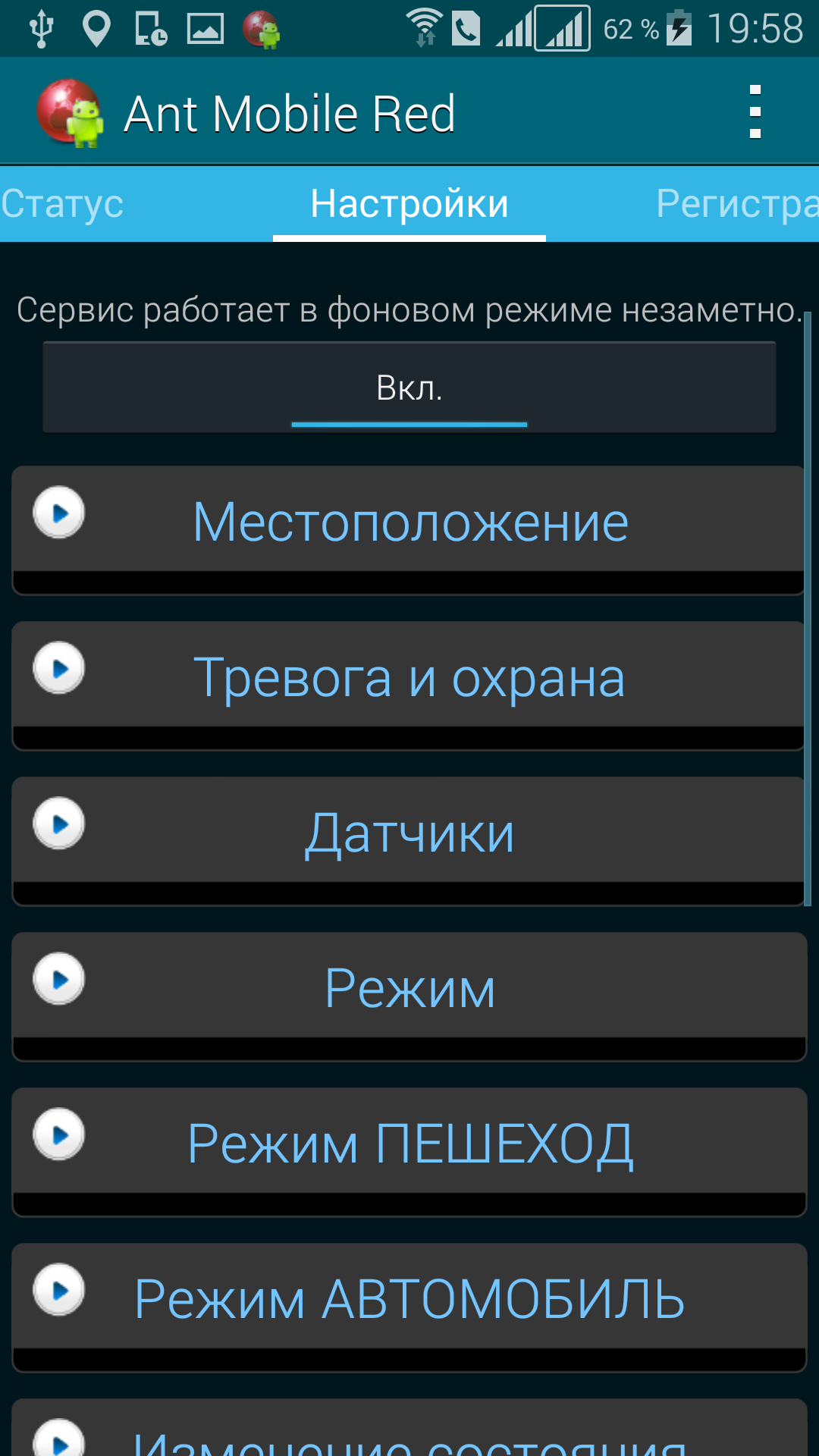Expand the Тревога и охрана section

pos(409,677)
